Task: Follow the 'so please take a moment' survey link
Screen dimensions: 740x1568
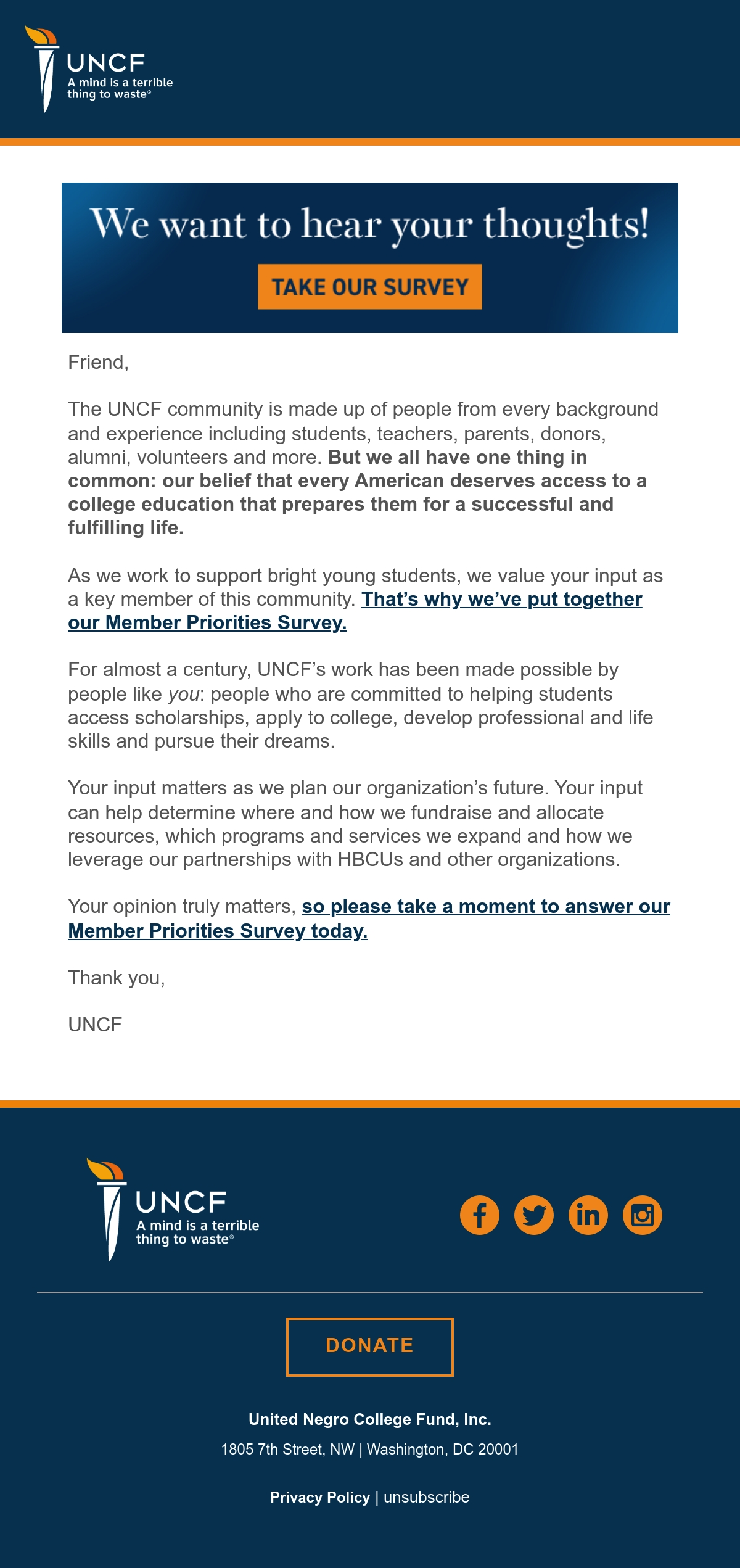Action: [369, 918]
